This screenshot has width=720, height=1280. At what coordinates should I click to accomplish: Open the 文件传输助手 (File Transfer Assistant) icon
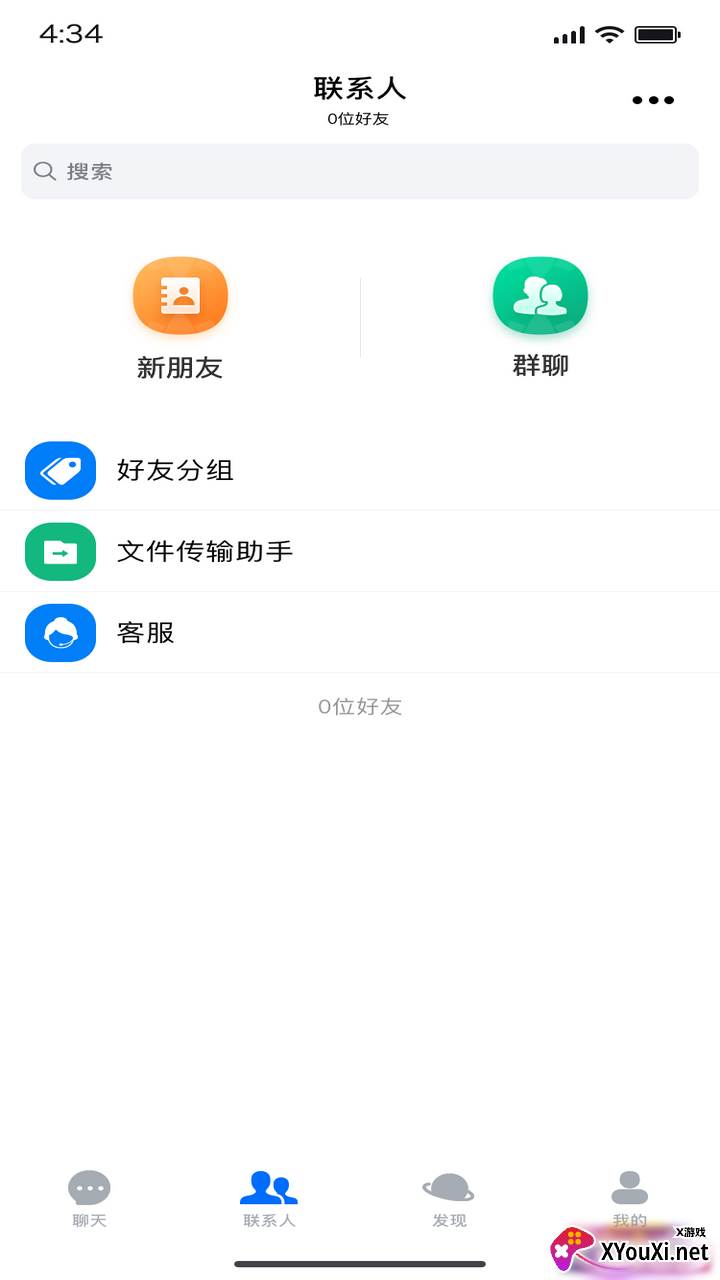60,551
